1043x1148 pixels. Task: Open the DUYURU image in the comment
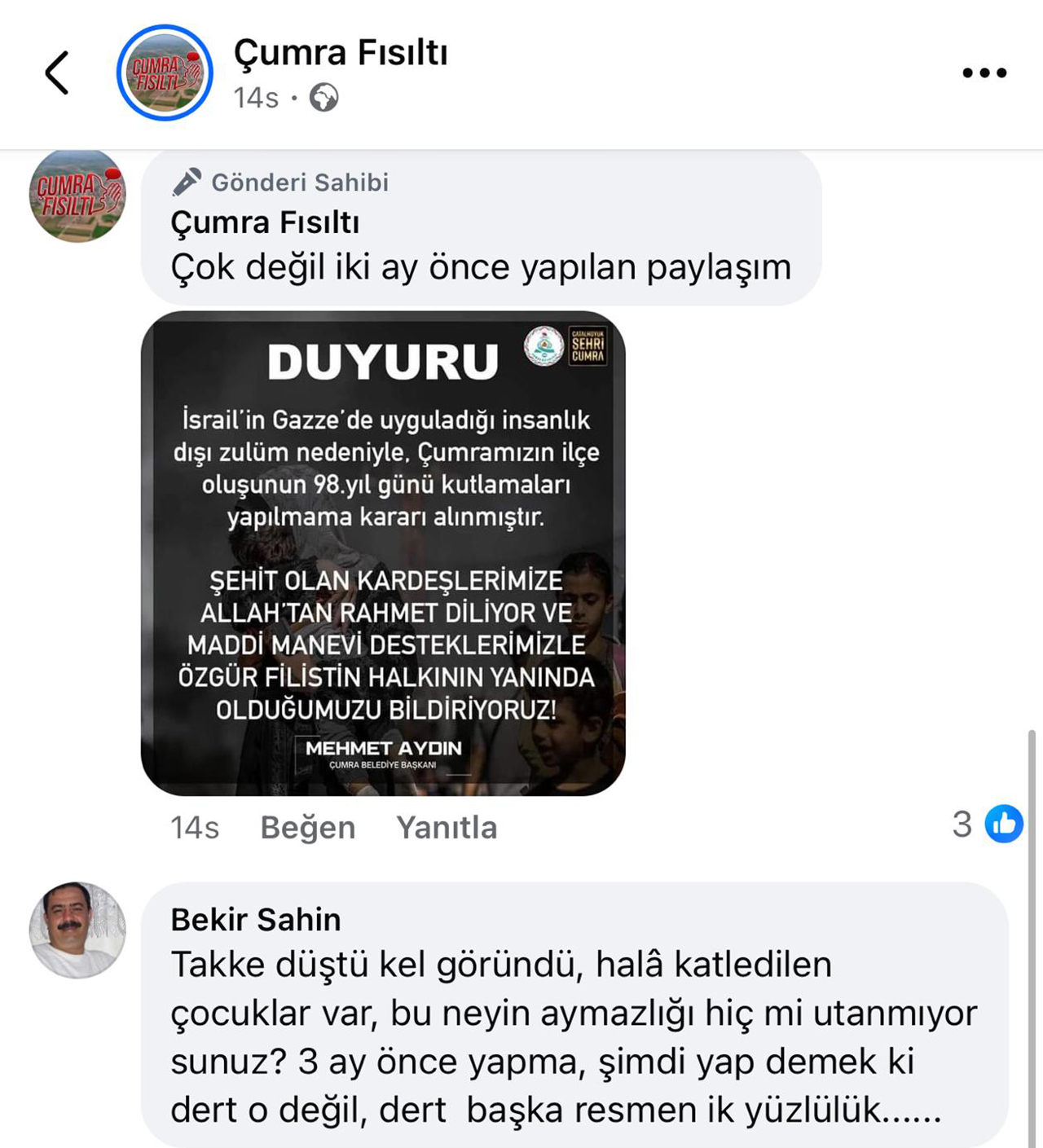click(x=383, y=553)
